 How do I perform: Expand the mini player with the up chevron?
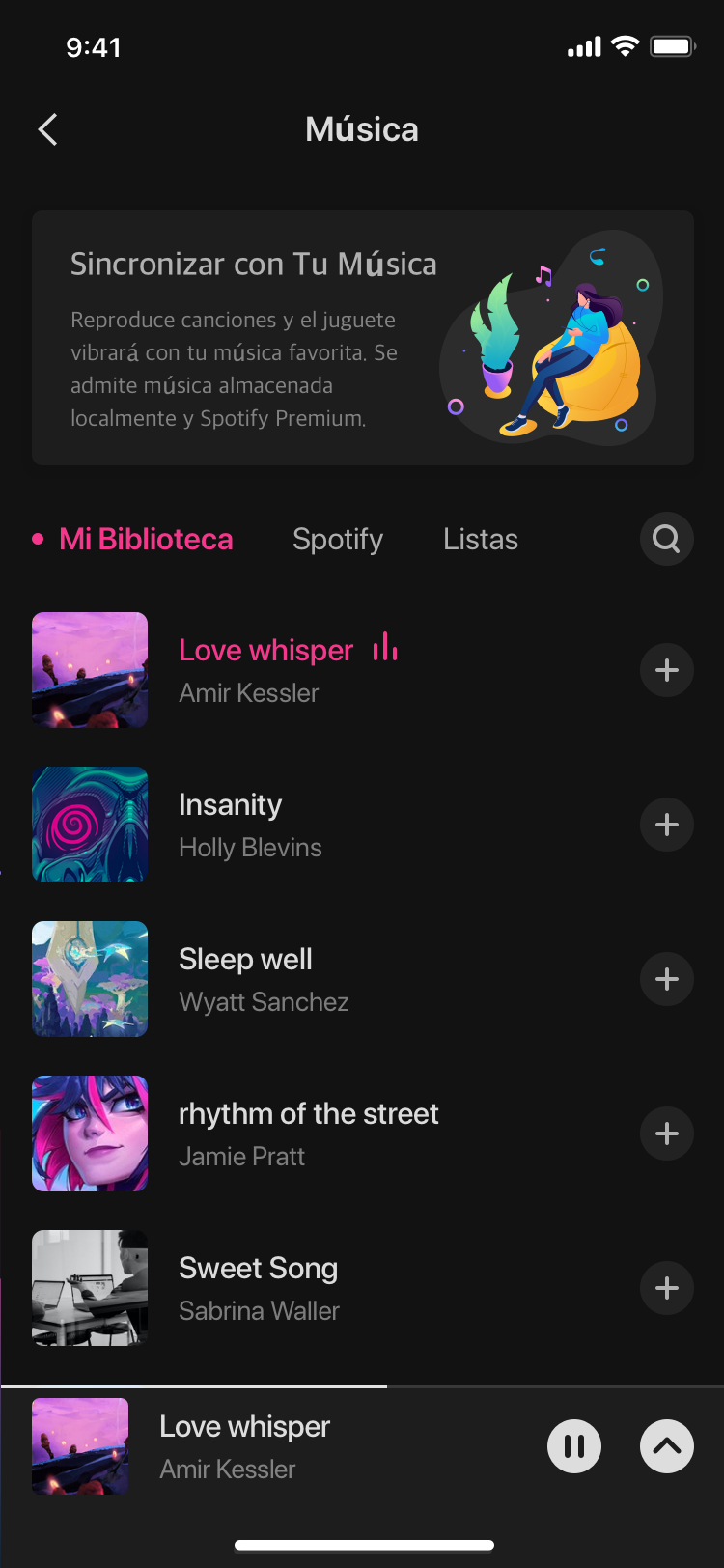pos(666,1446)
